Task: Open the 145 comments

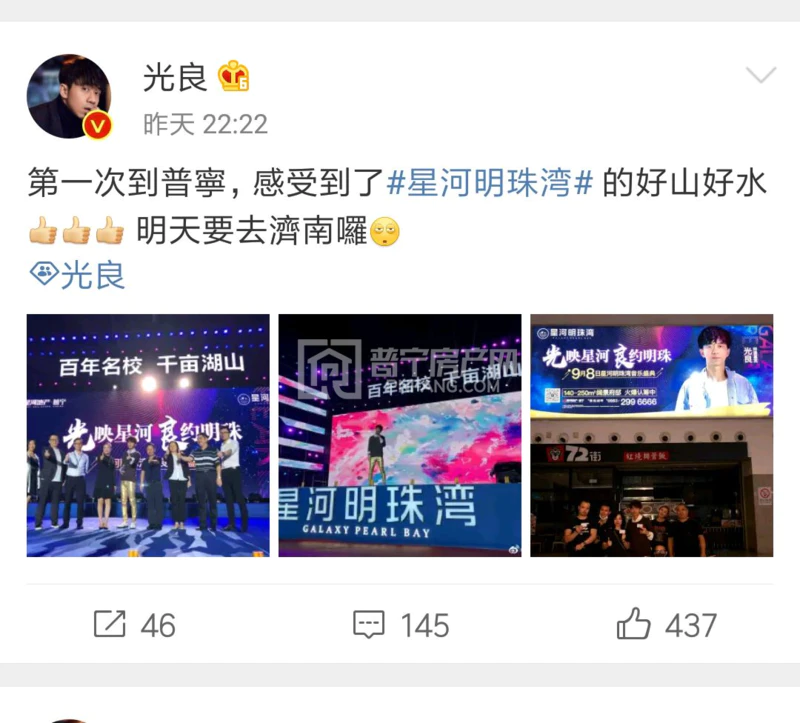Action: tap(400, 625)
